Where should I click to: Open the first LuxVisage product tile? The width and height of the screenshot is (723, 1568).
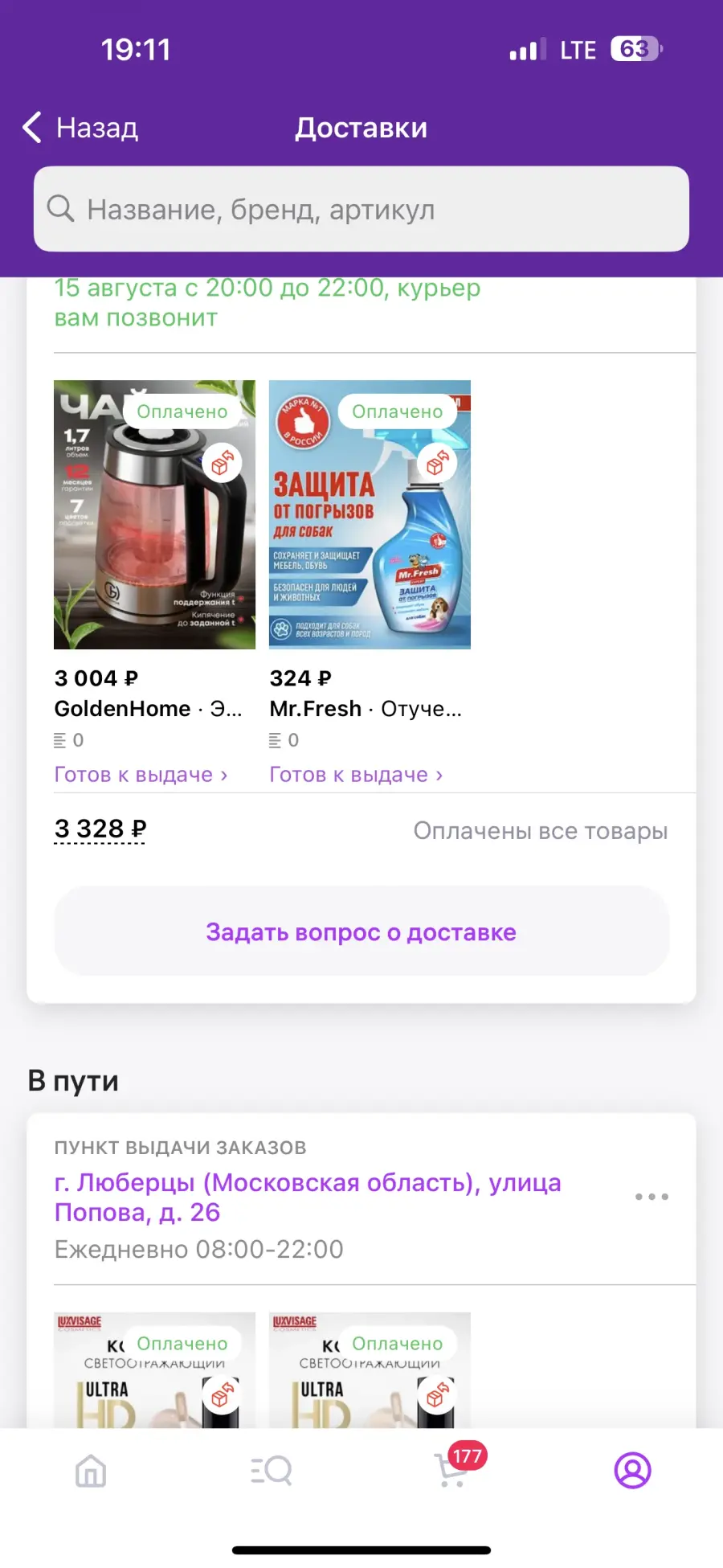[x=154, y=1370]
